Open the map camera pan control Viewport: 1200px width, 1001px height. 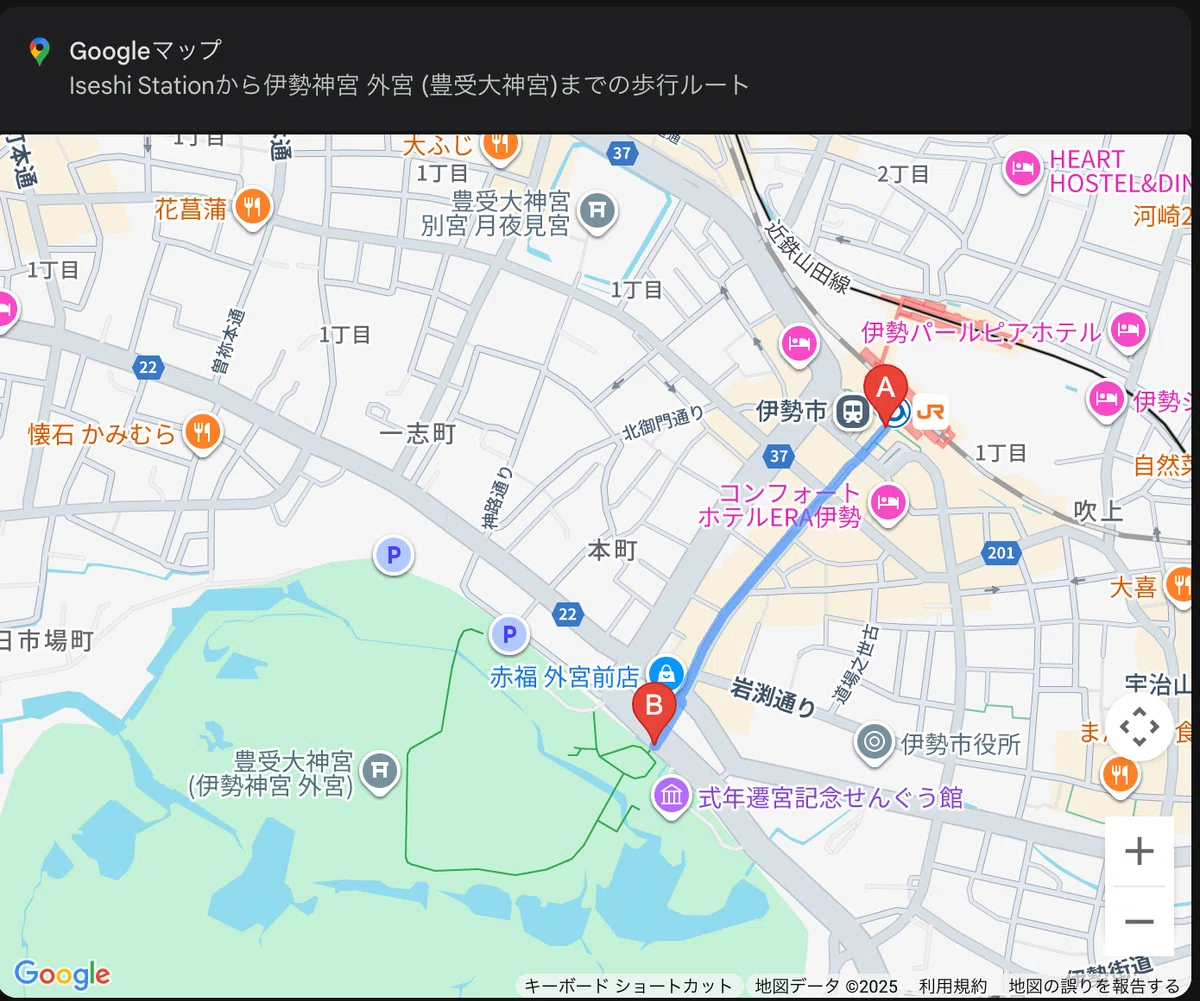[1139, 727]
